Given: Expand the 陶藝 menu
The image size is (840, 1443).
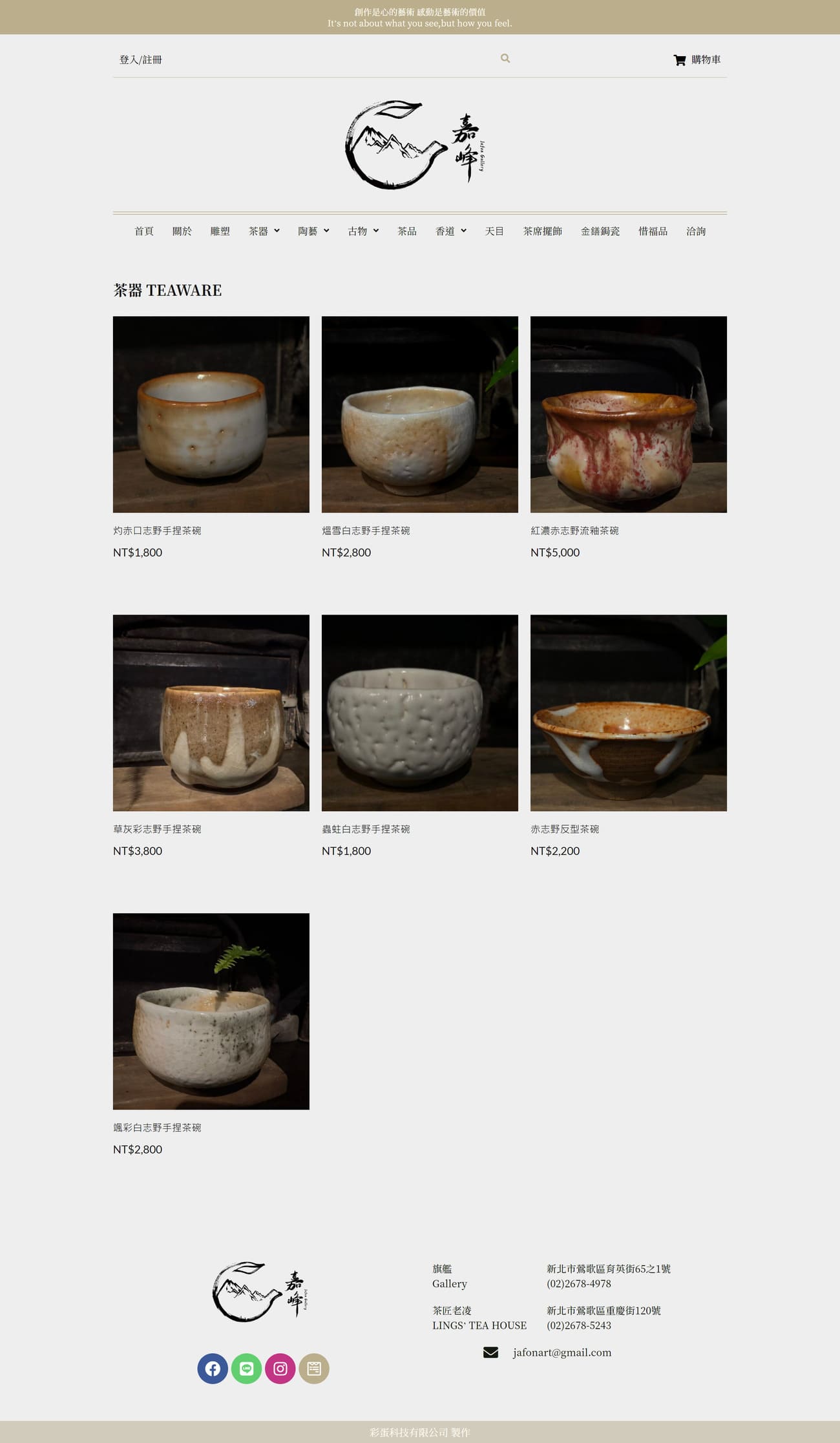Looking at the screenshot, I should [x=313, y=231].
